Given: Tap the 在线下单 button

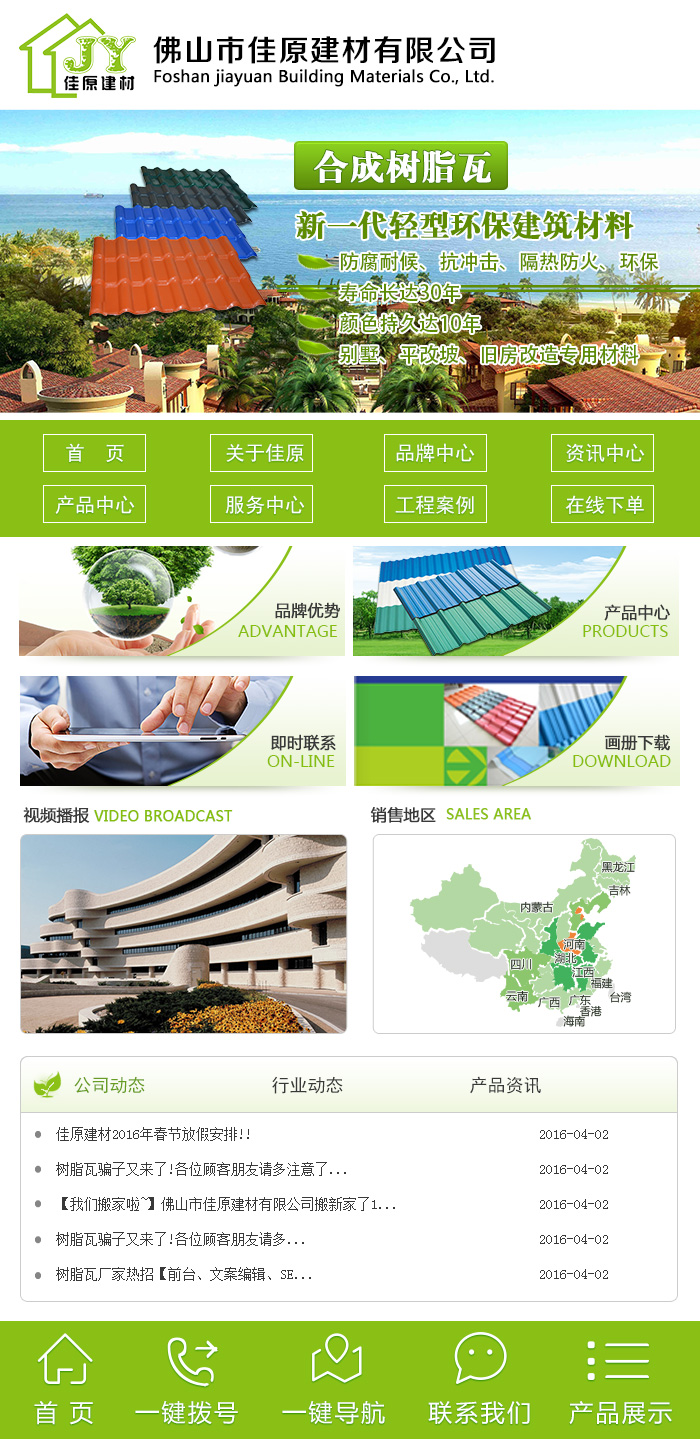Looking at the screenshot, I should [x=603, y=504].
